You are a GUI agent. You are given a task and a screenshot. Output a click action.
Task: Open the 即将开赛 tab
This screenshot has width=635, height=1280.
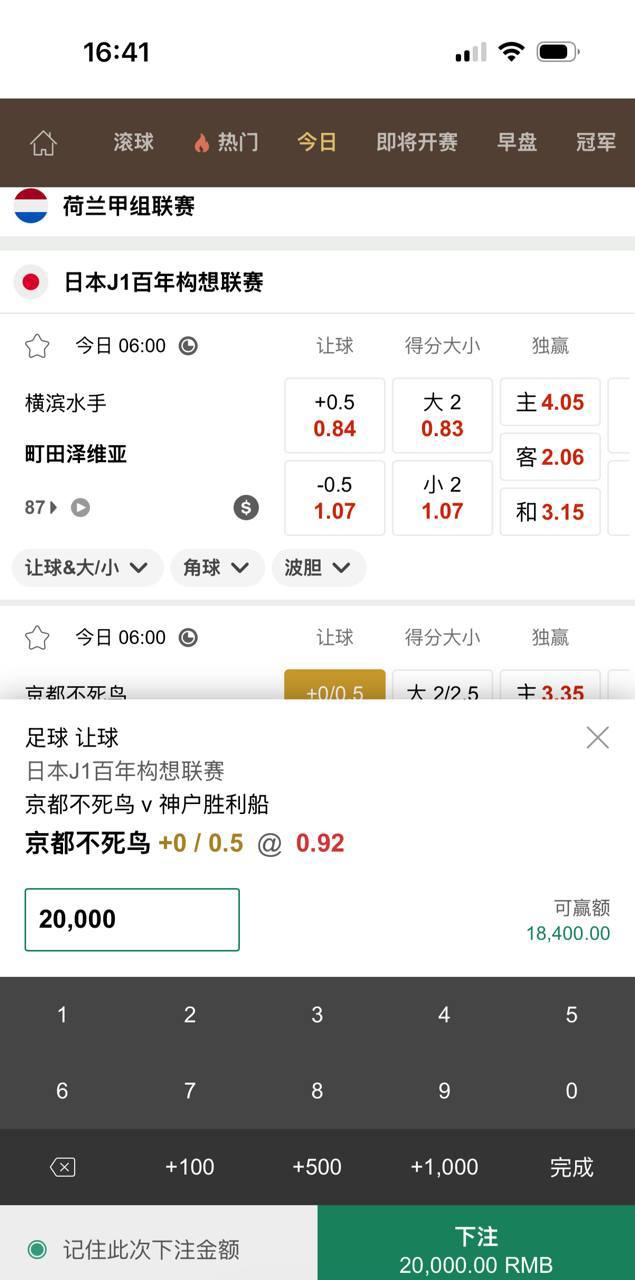(416, 142)
